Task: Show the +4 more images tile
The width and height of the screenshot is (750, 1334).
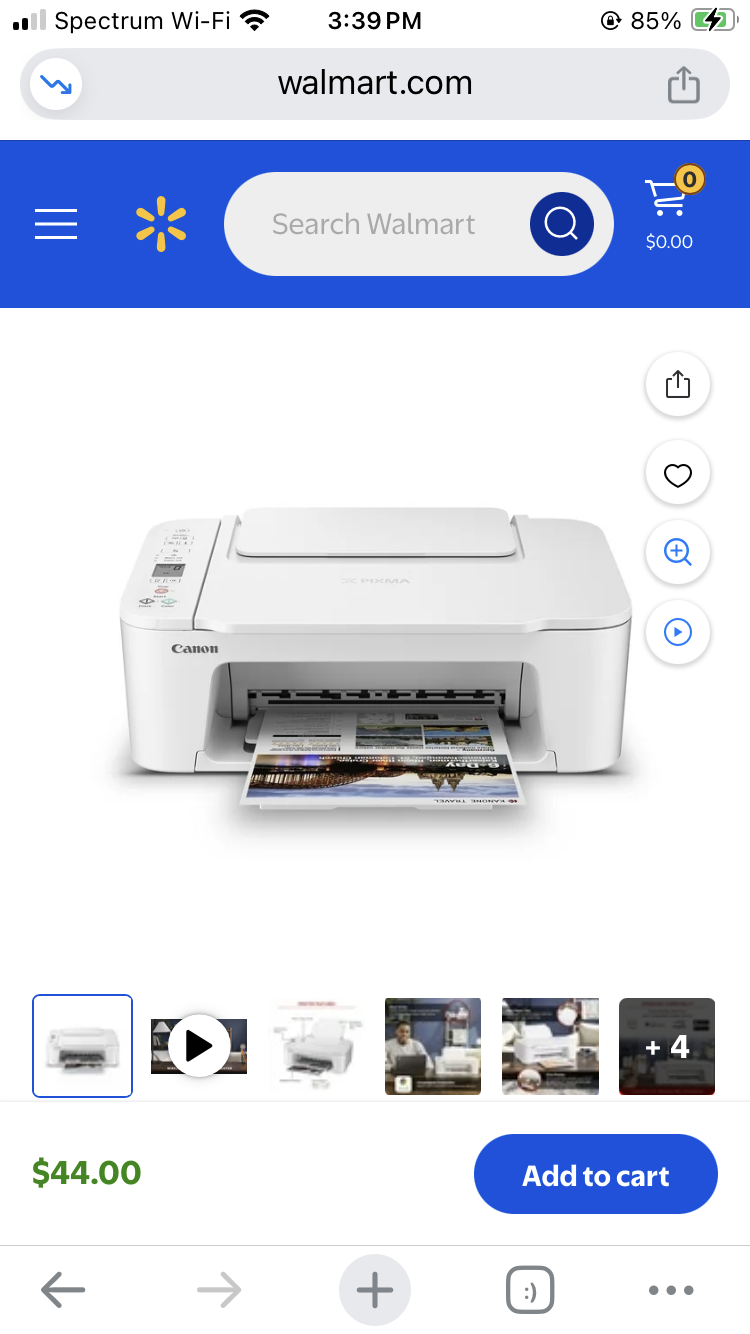Action: [667, 1046]
